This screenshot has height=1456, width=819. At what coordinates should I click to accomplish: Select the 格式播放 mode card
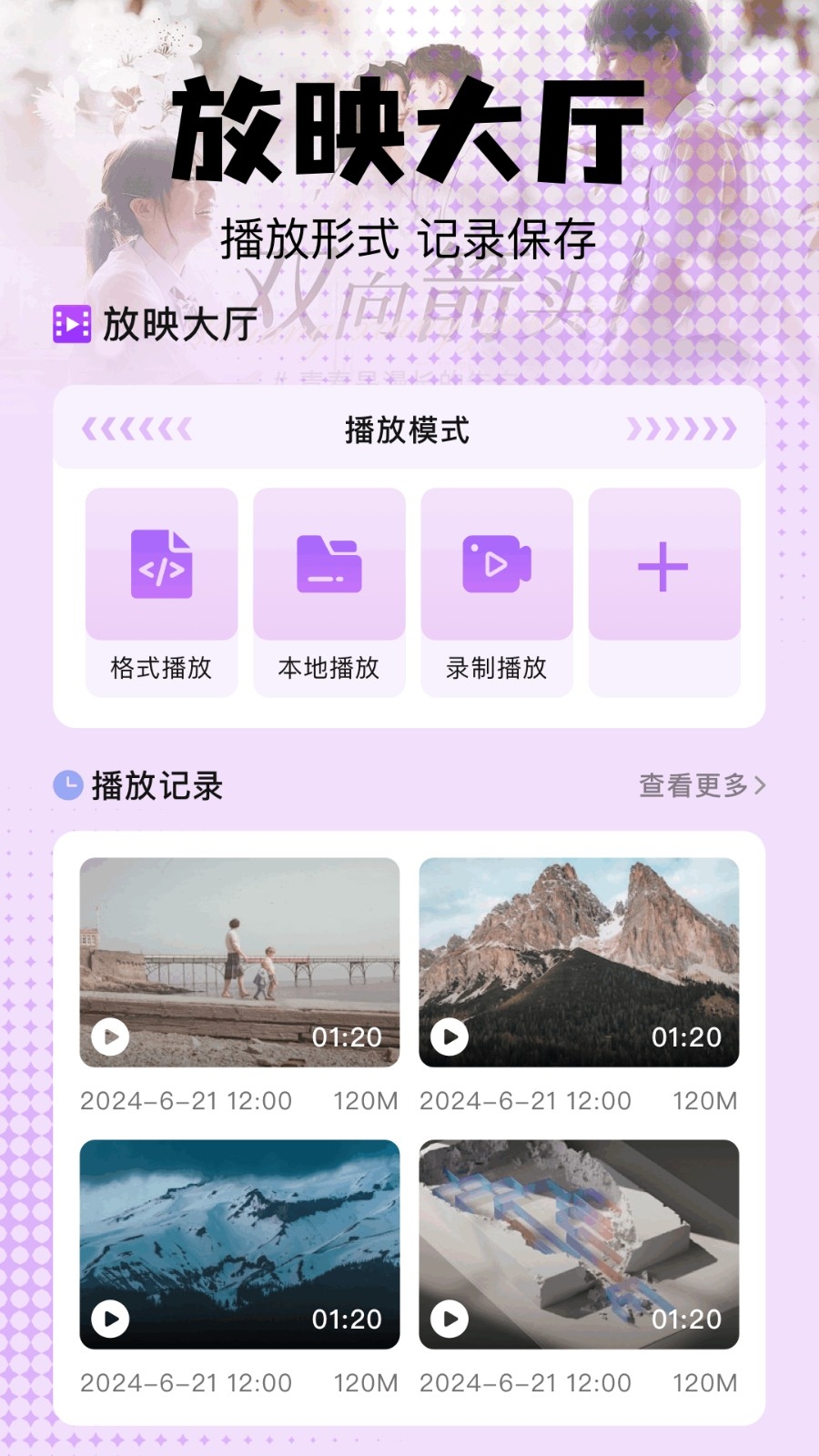pos(161,590)
